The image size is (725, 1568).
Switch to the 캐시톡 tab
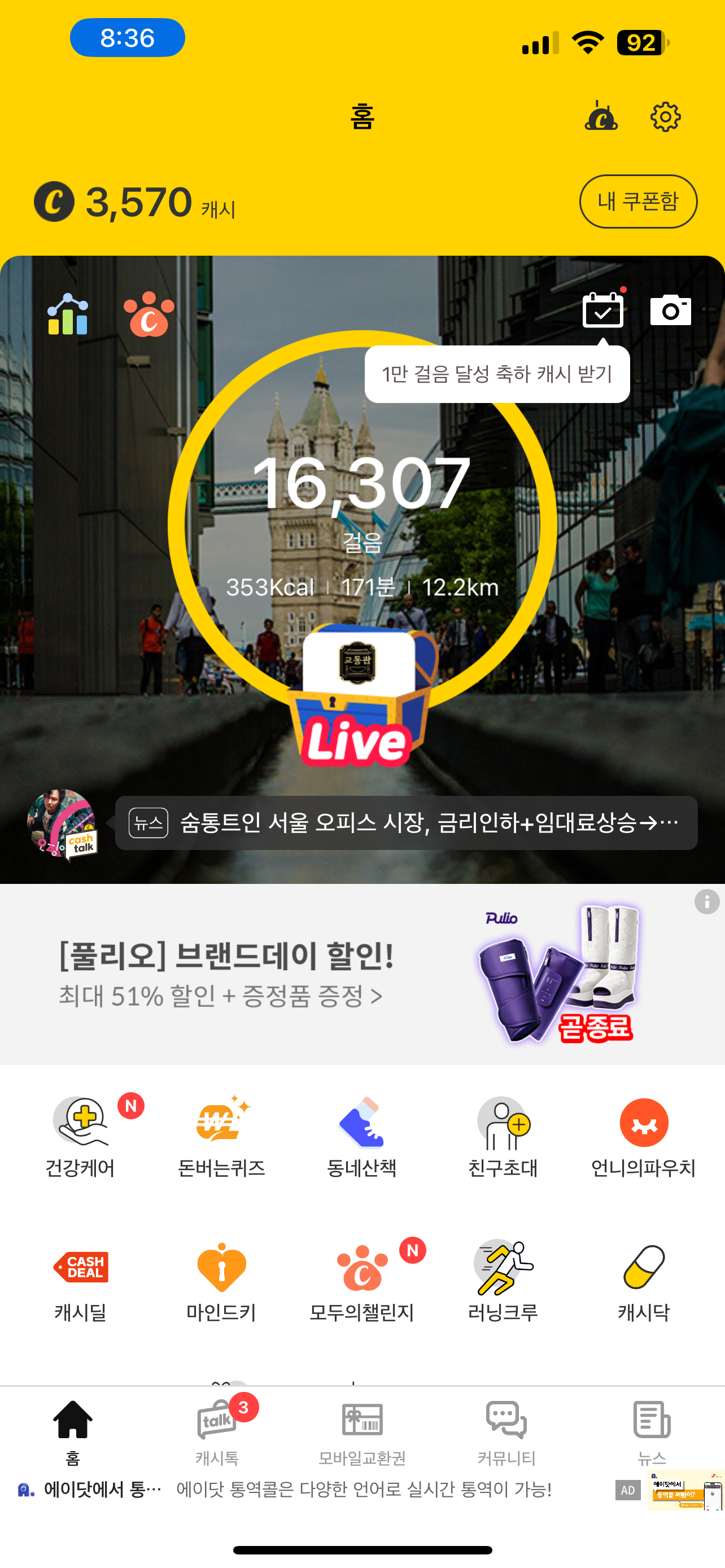click(217, 1431)
